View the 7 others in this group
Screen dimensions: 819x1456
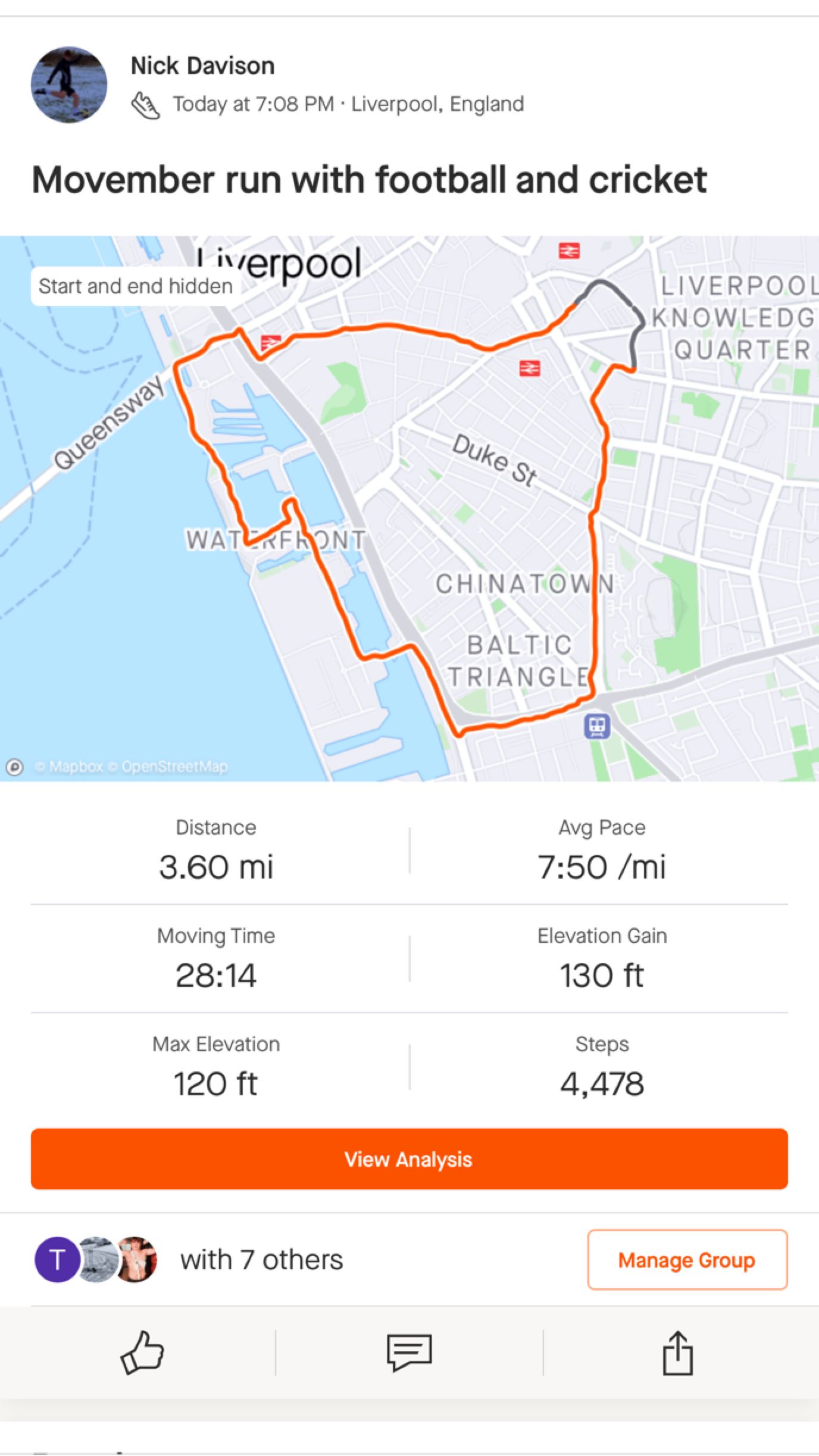[x=261, y=1260]
